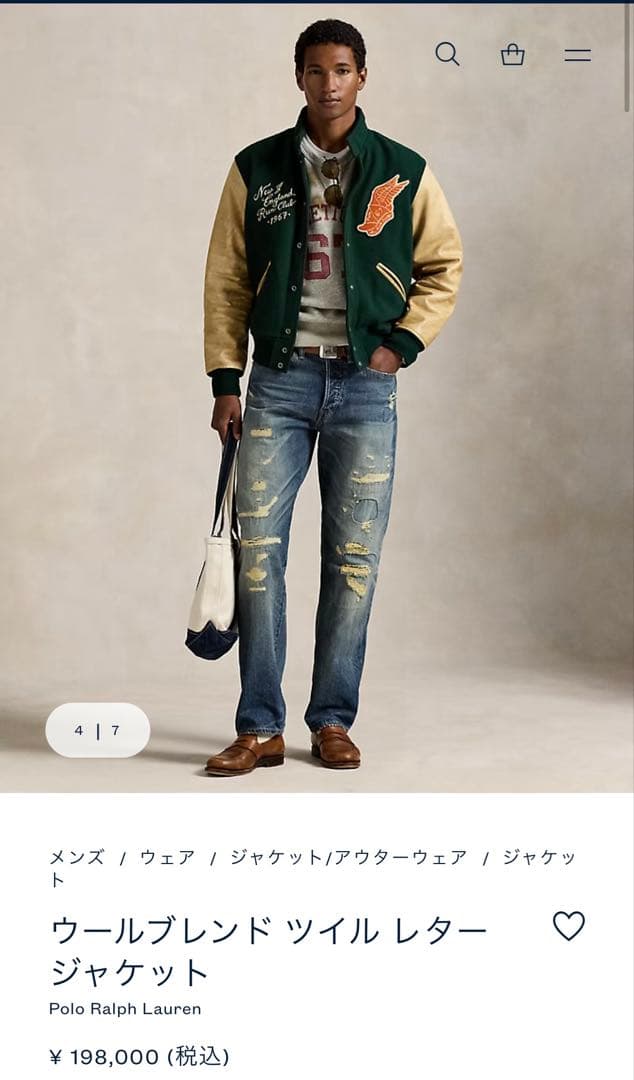This screenshot has height=1080, width=634.
Task: Add the jacket to favorites with the heart
Action: tap(568, 926)
